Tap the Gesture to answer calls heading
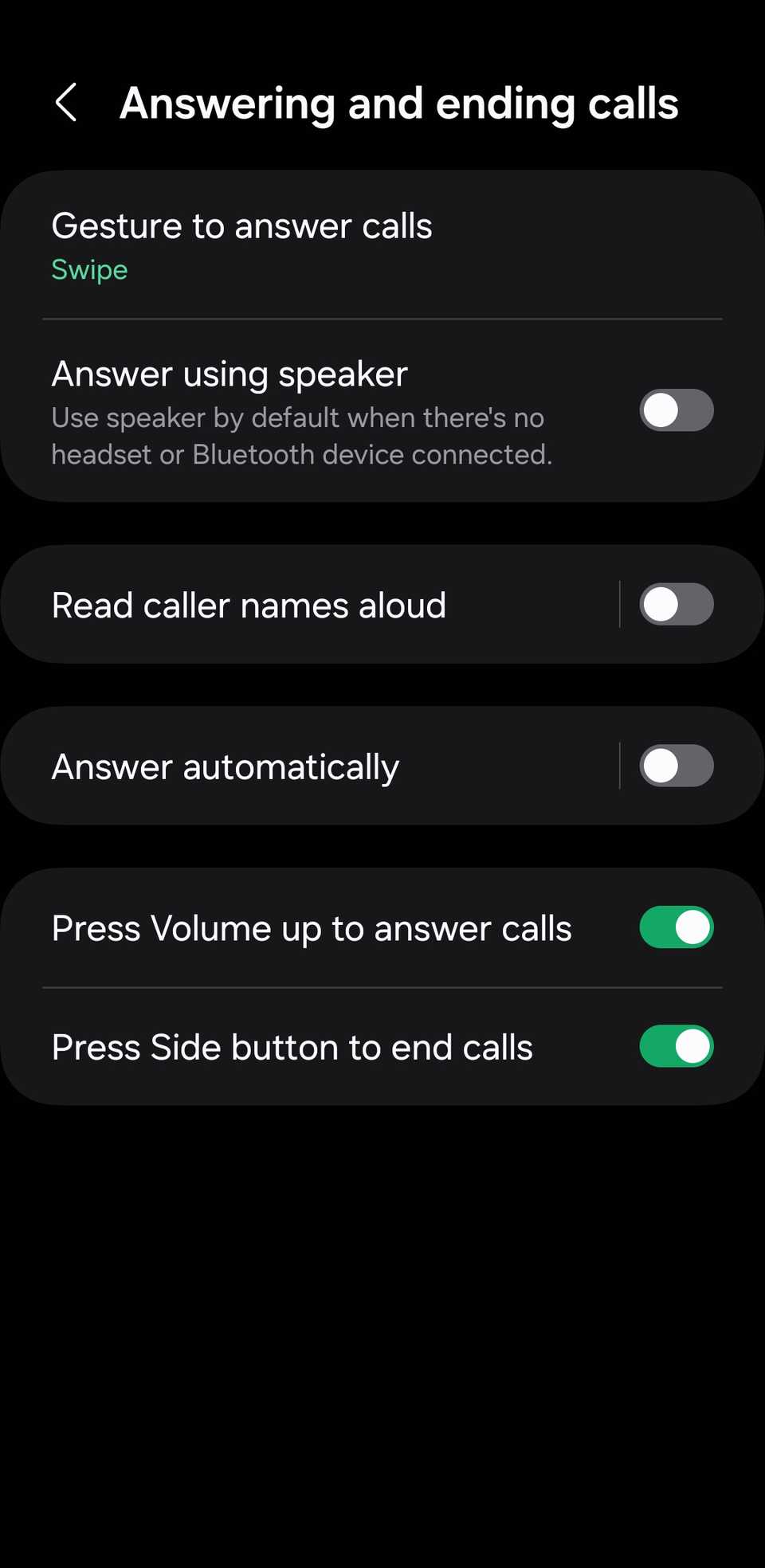This screenshot has width=765, height=1568. coord(242,225)
